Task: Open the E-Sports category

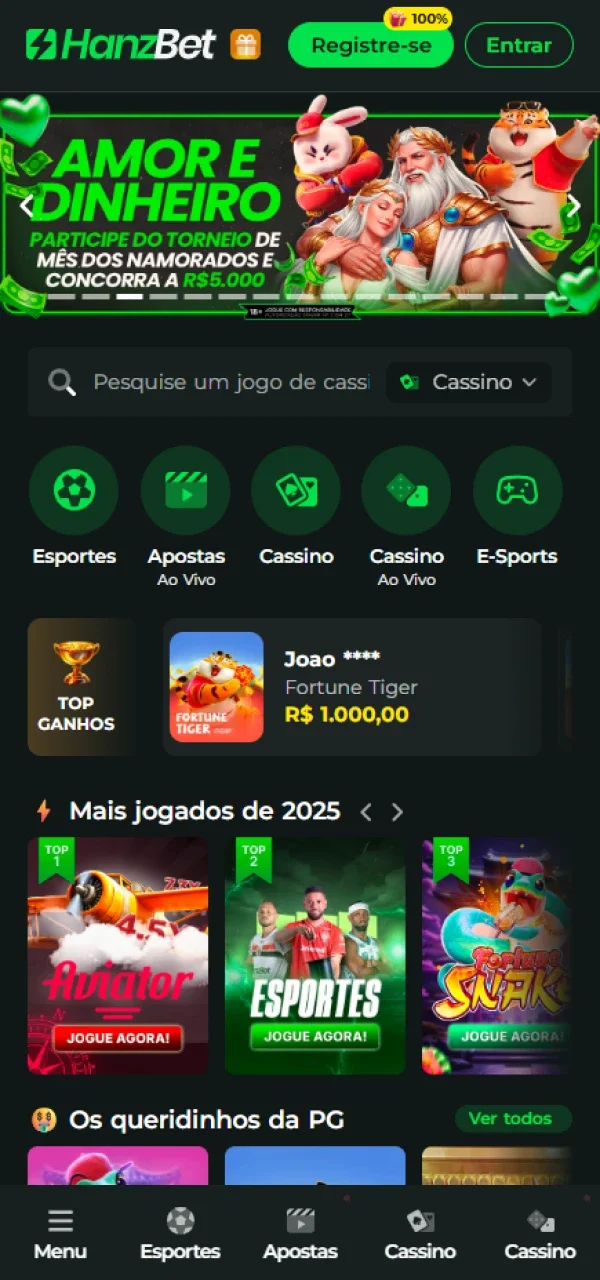Action: pos(517,491)
